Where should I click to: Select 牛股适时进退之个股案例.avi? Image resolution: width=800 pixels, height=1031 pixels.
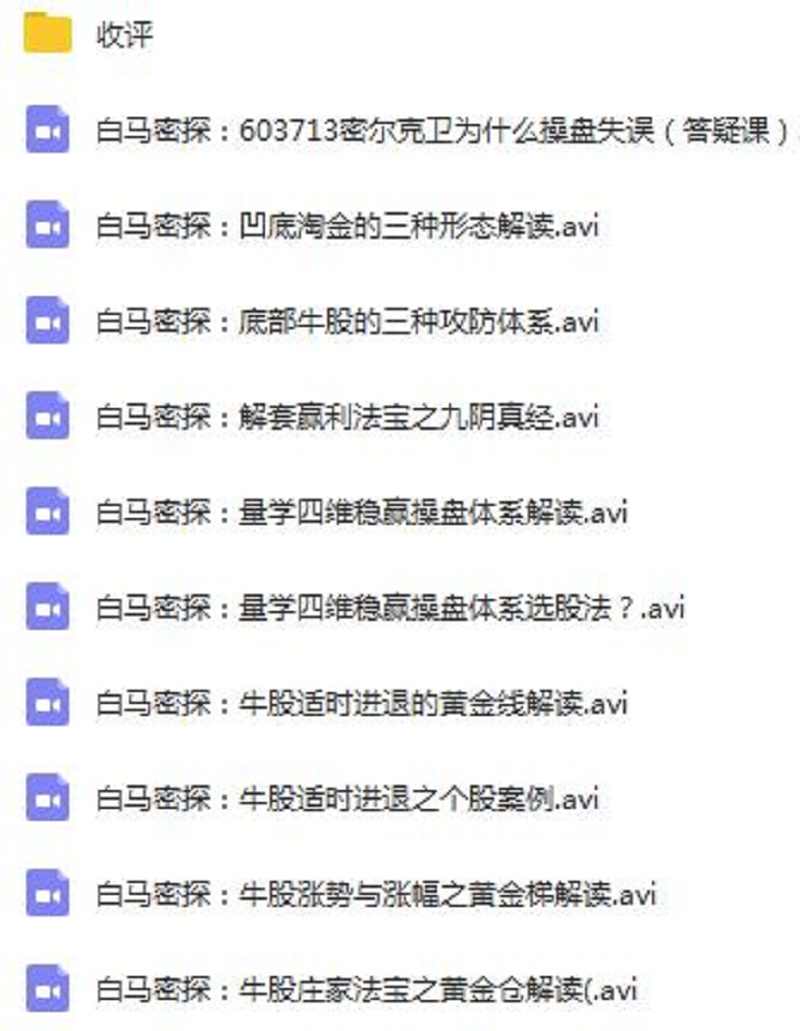pos(347,799)
